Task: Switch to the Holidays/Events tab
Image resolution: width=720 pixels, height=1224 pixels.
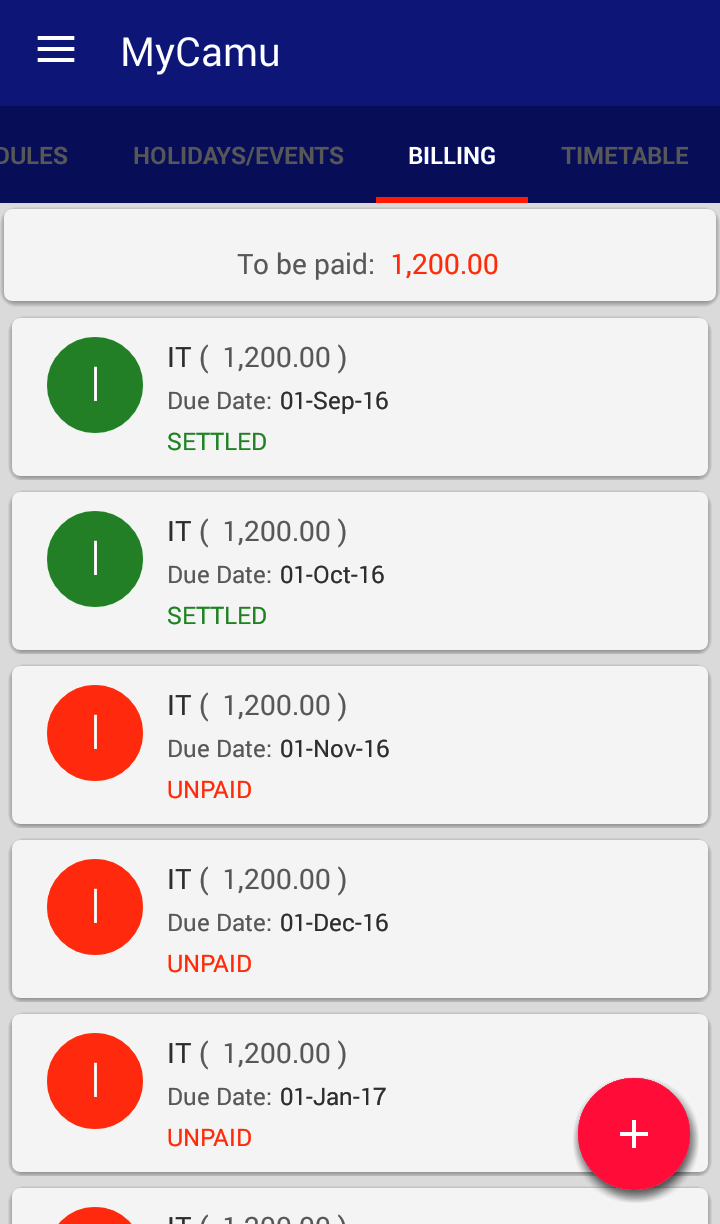Action: coord(238,156)
